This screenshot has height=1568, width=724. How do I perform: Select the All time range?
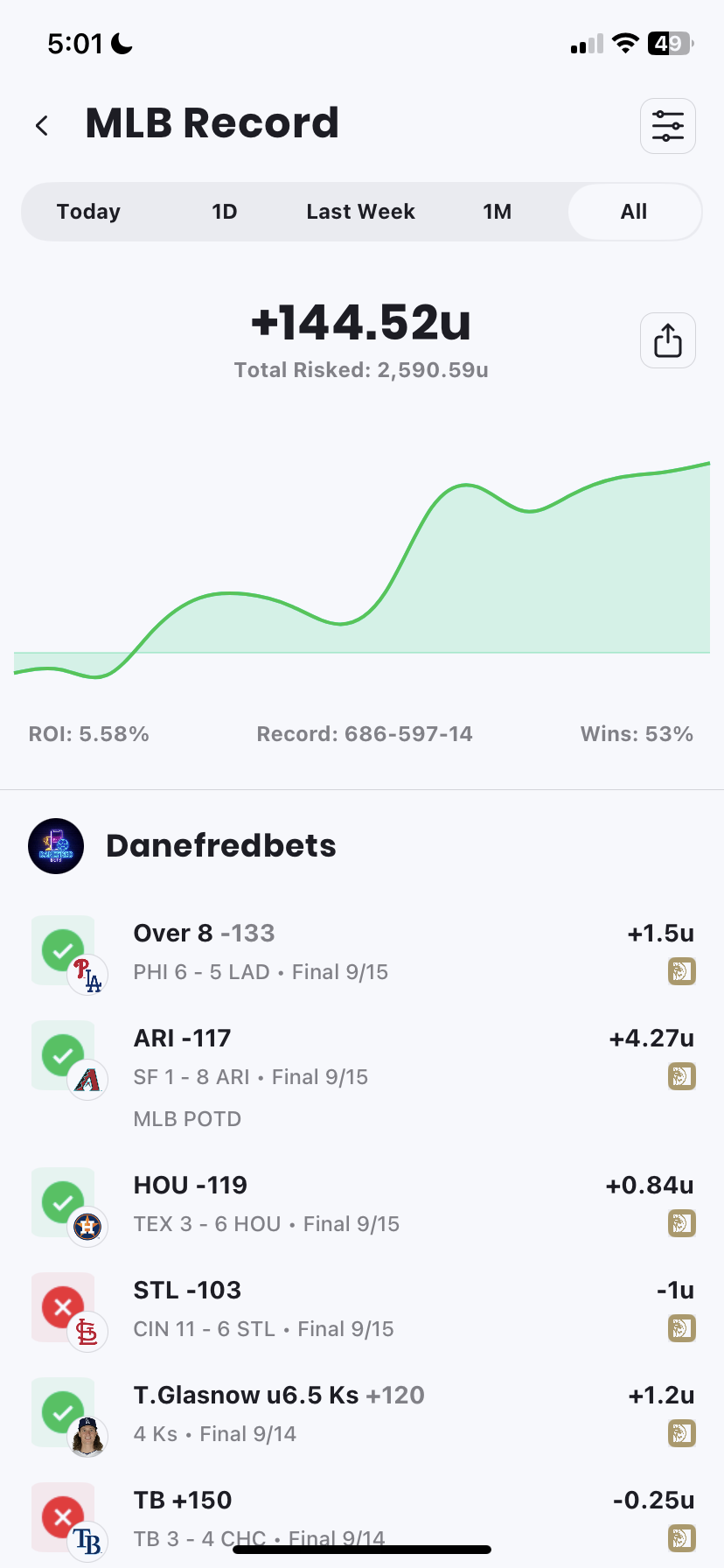[x=634, y=212]
